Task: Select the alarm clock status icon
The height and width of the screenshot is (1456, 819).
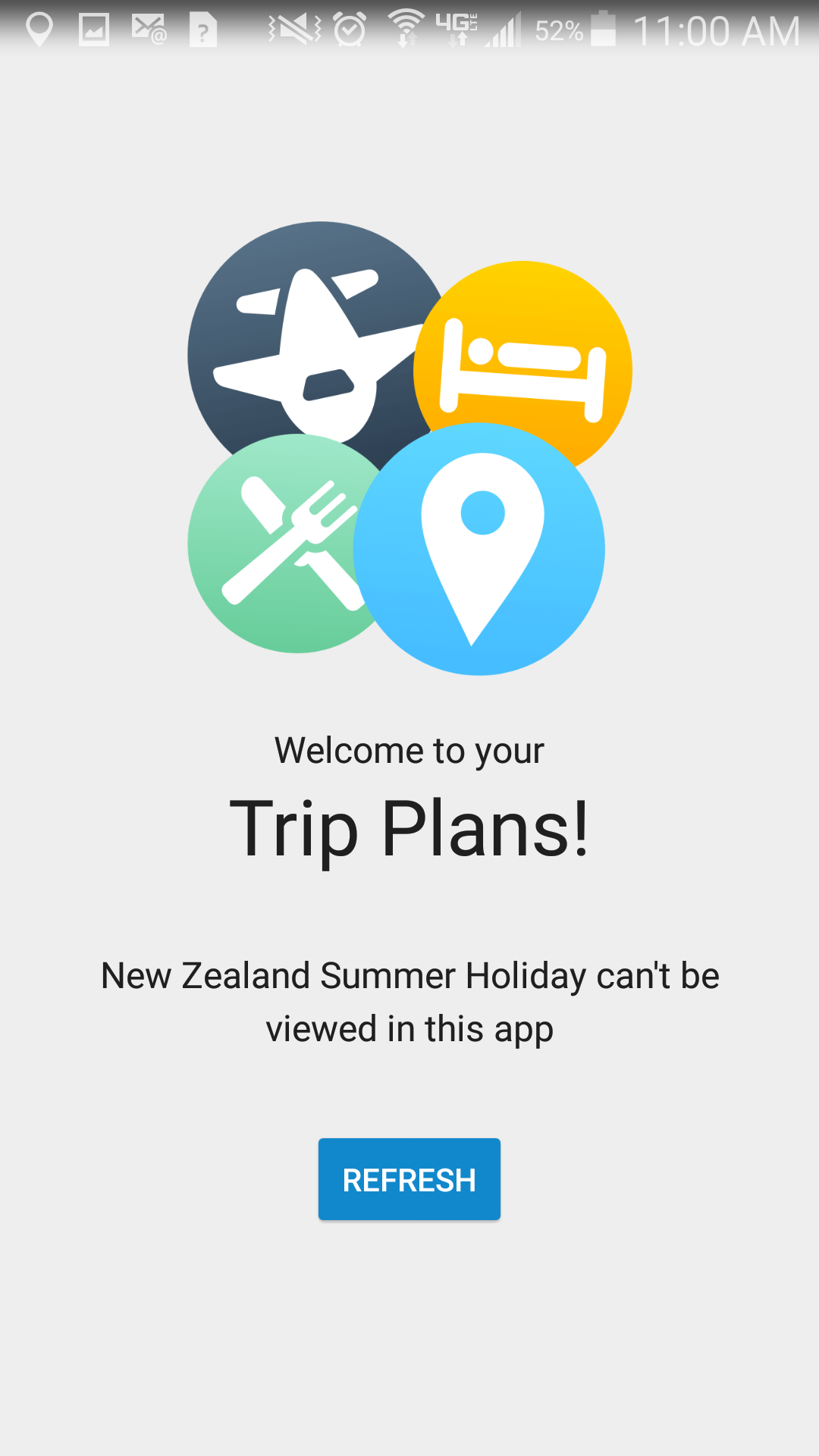Action: click(349, 30)
